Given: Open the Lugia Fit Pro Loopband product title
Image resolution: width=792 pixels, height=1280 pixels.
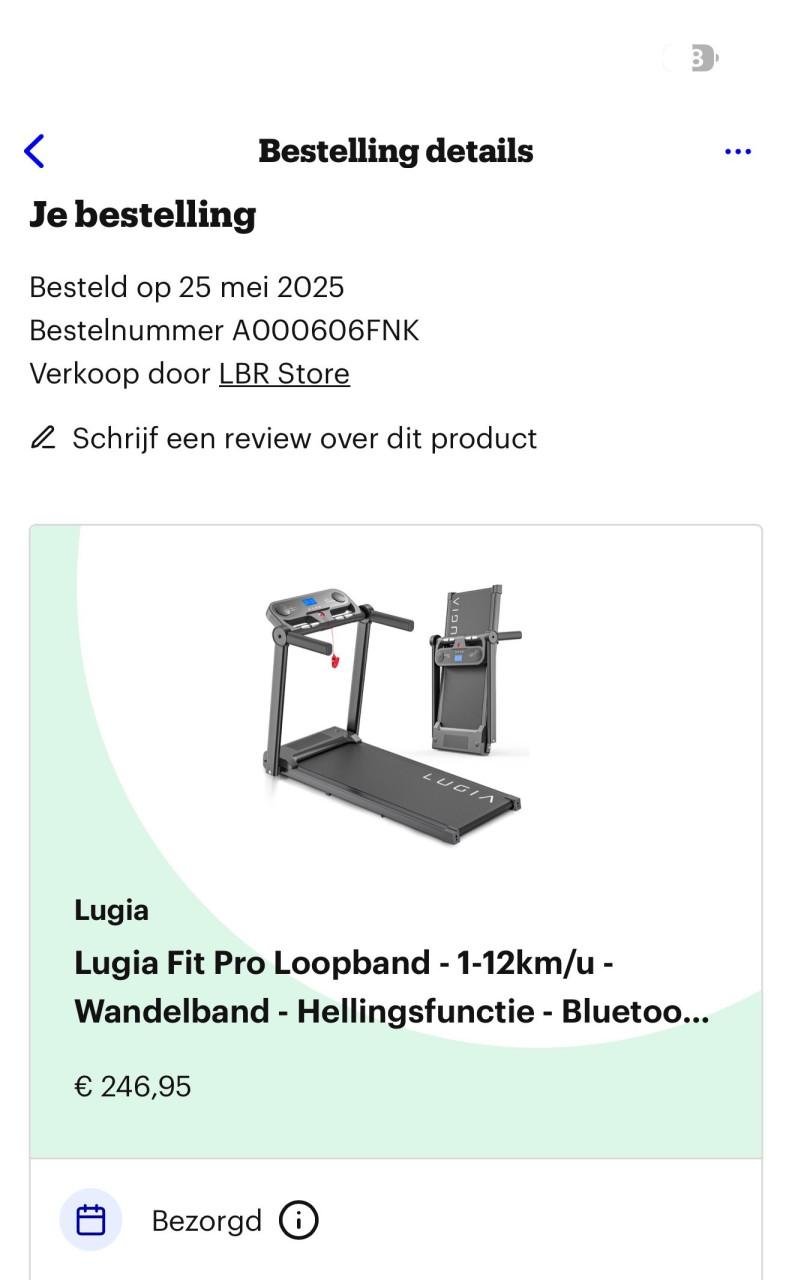Looking at the screenshot, I should click(390, 986).
